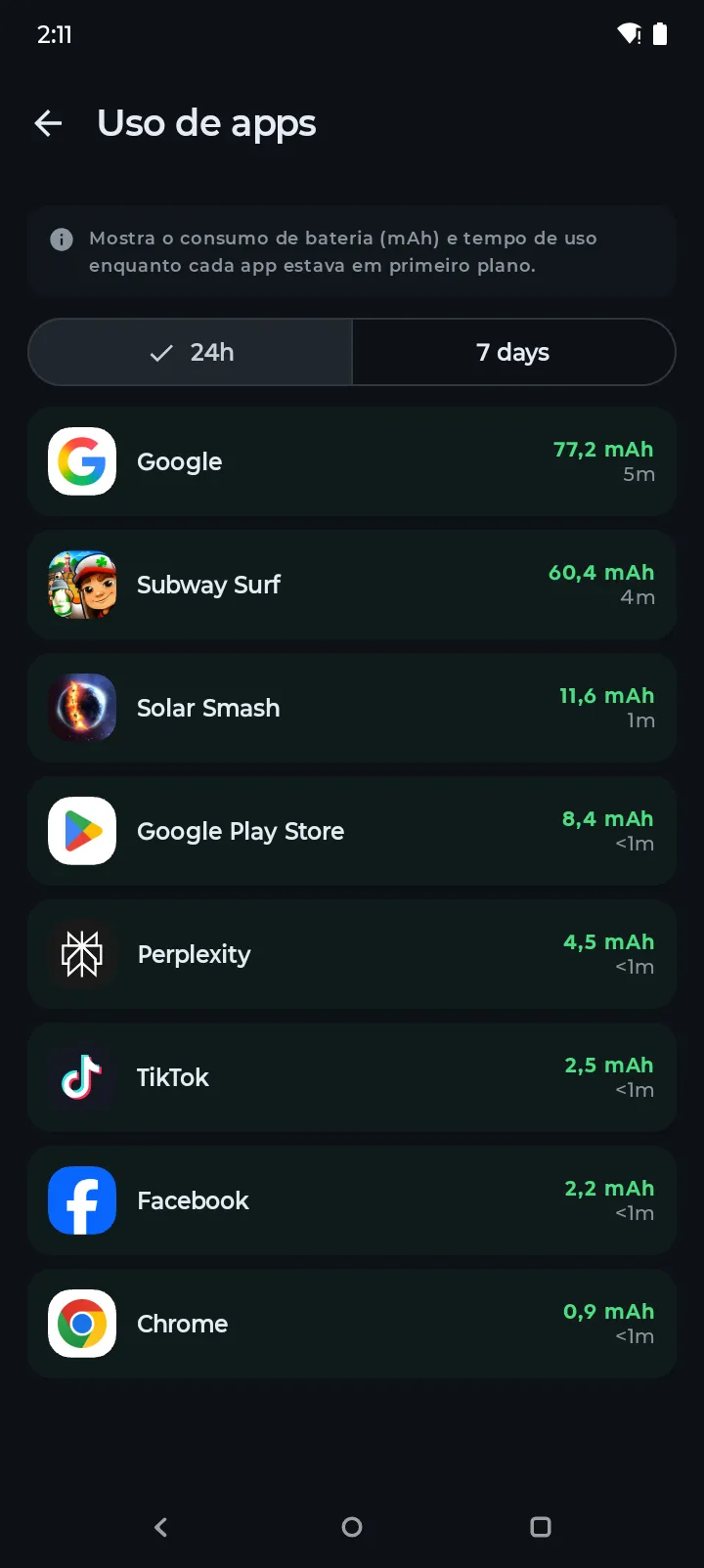
Task: Tap the Google app icon
Action: coord(82,461)
